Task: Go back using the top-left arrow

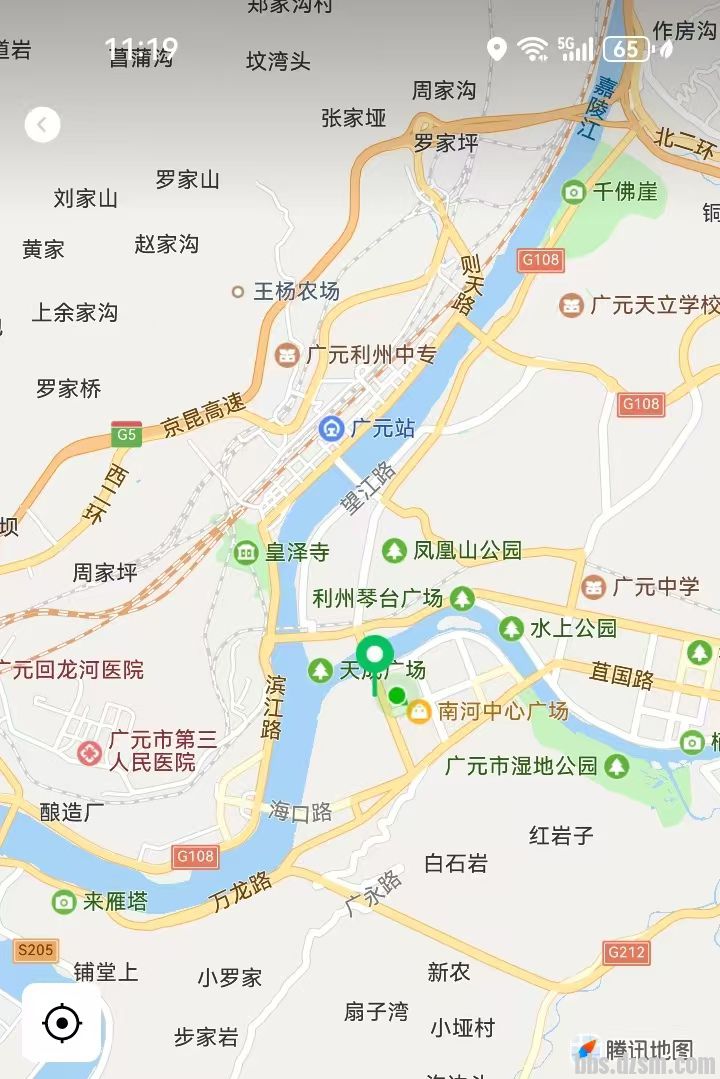Action: click(x=42, y=125)
